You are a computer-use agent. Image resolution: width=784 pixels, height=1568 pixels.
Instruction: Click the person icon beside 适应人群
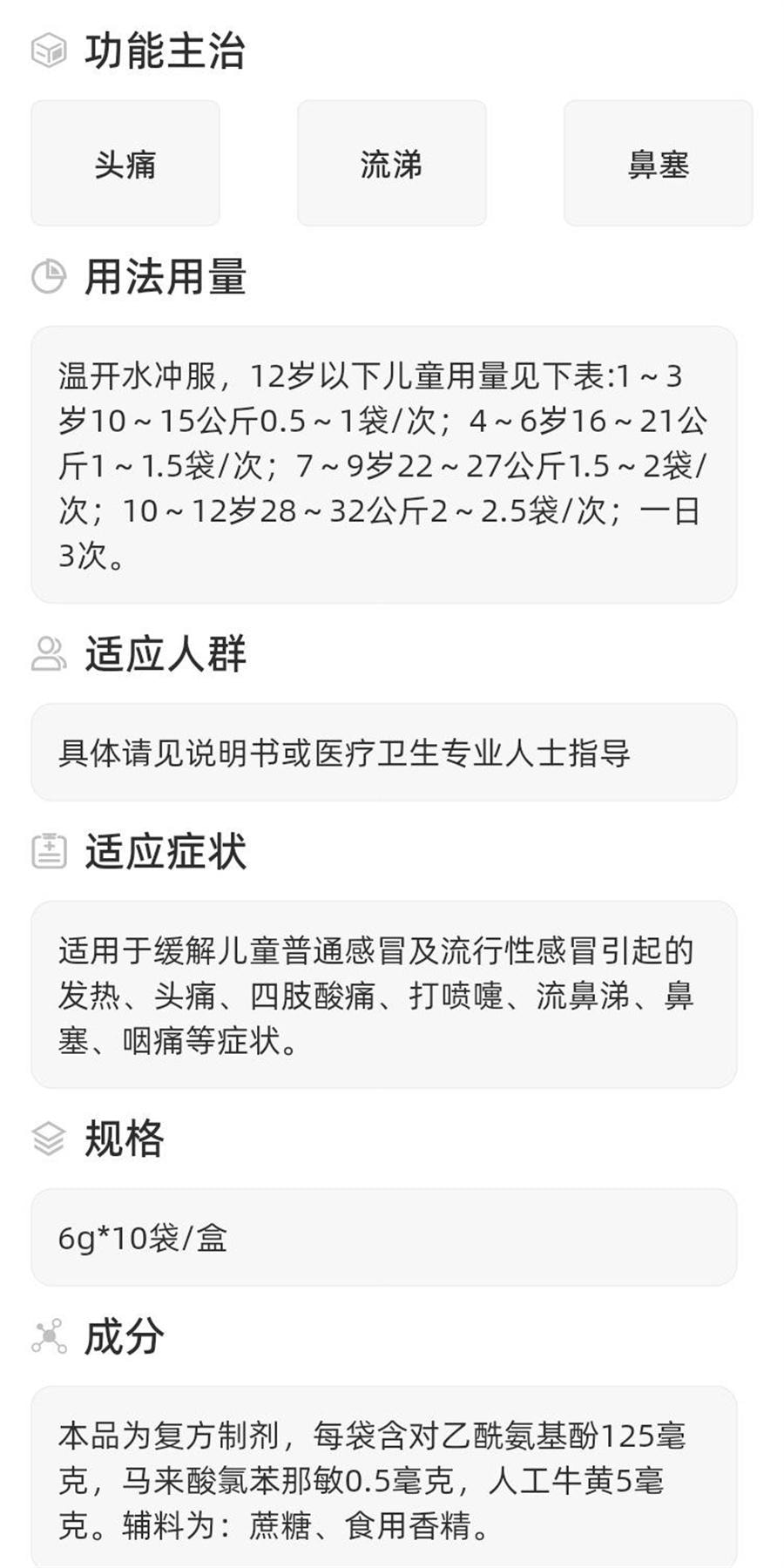click(50, 655)
